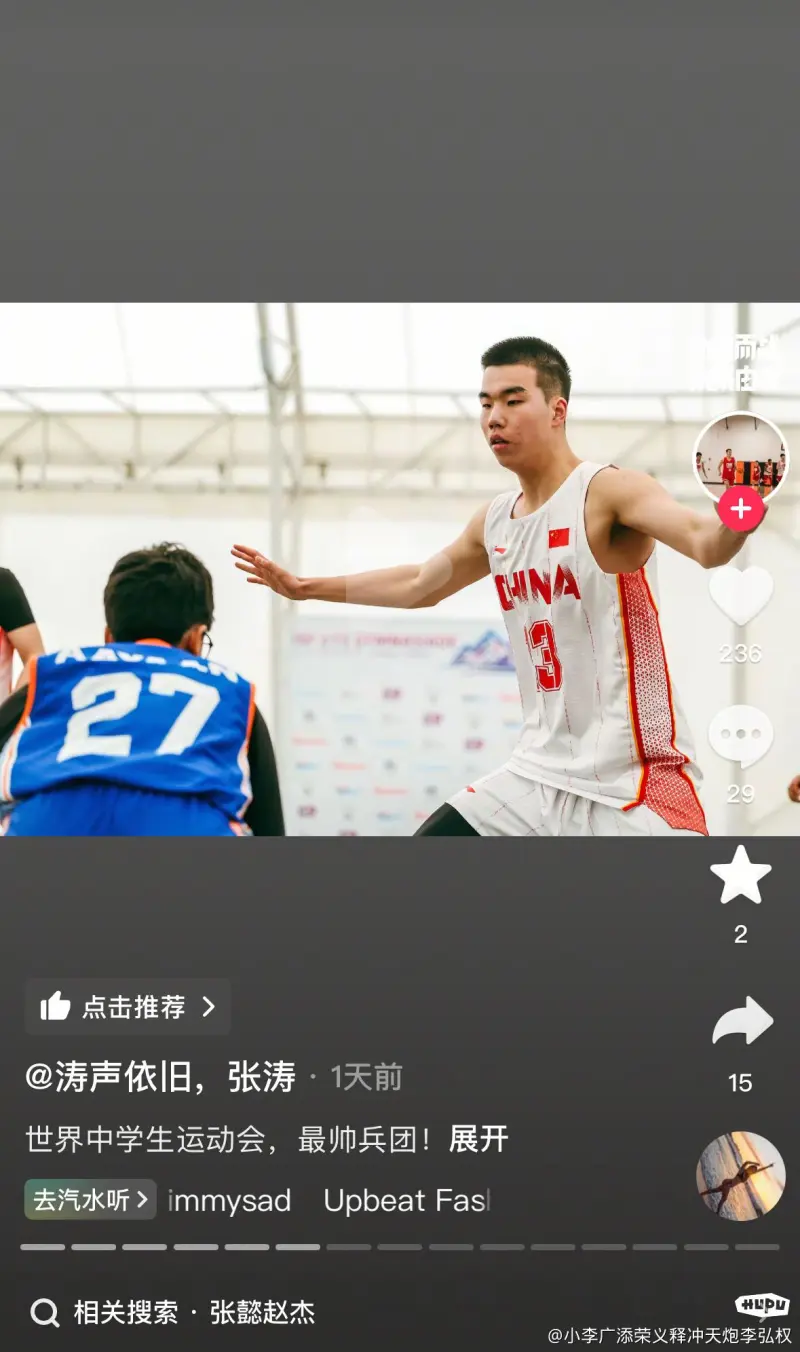Viewport: 800px width, 1352px height.
Task: Add this post to favorites with the star
Action: click(740, 876)
